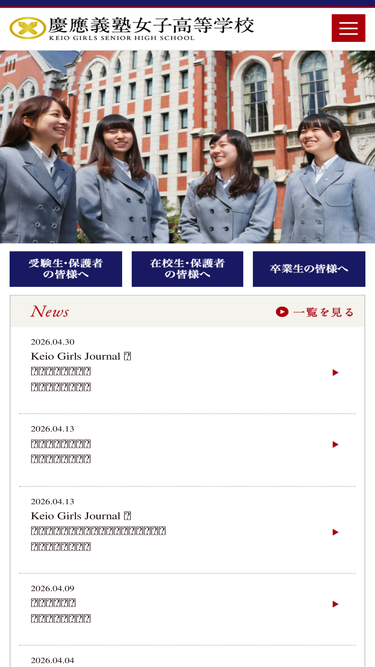Go to home via the school logo
This screenshot has height=667, width=375.
point(132,28)
